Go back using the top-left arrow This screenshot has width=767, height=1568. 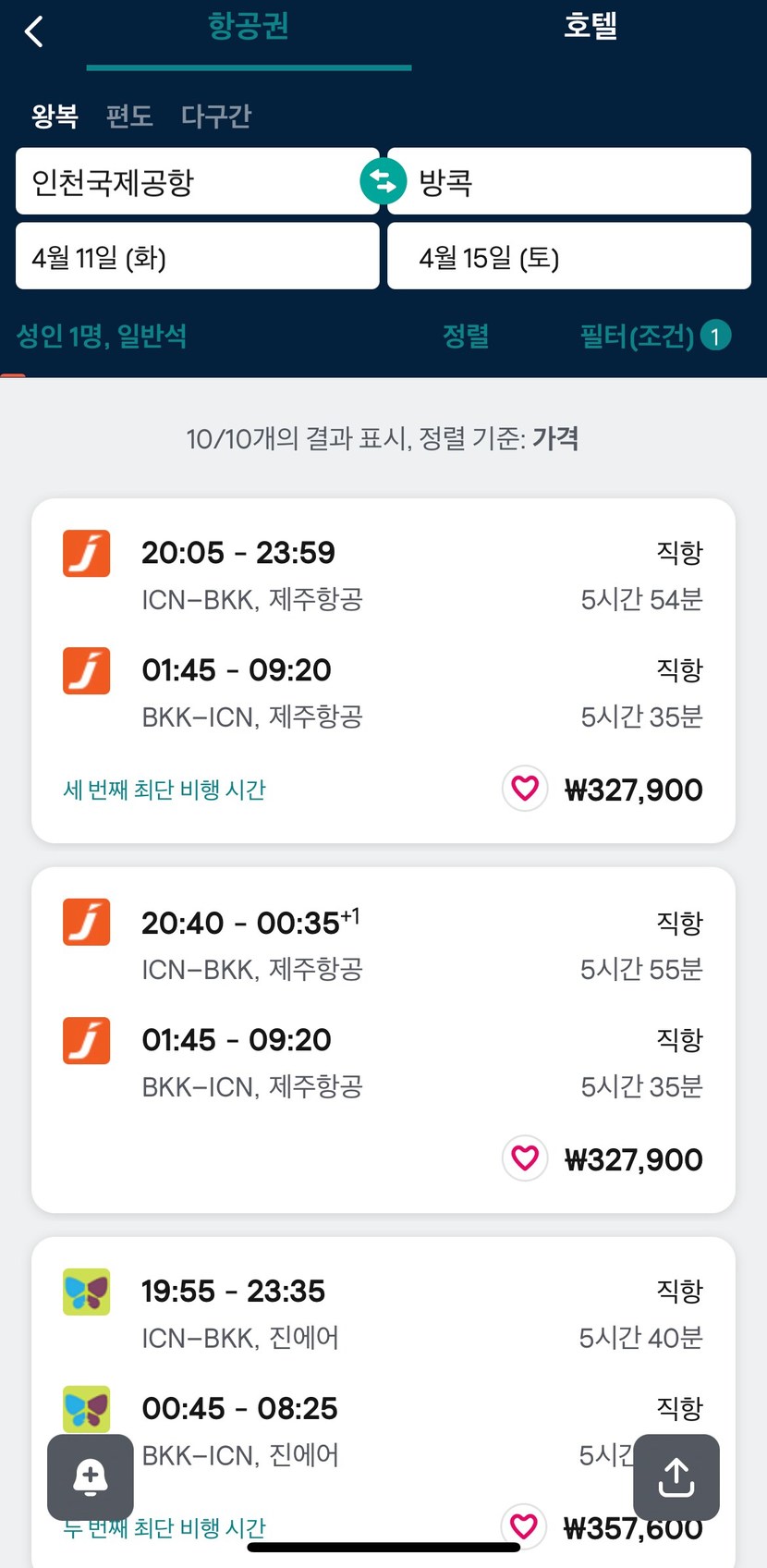[x=34, y=31]
